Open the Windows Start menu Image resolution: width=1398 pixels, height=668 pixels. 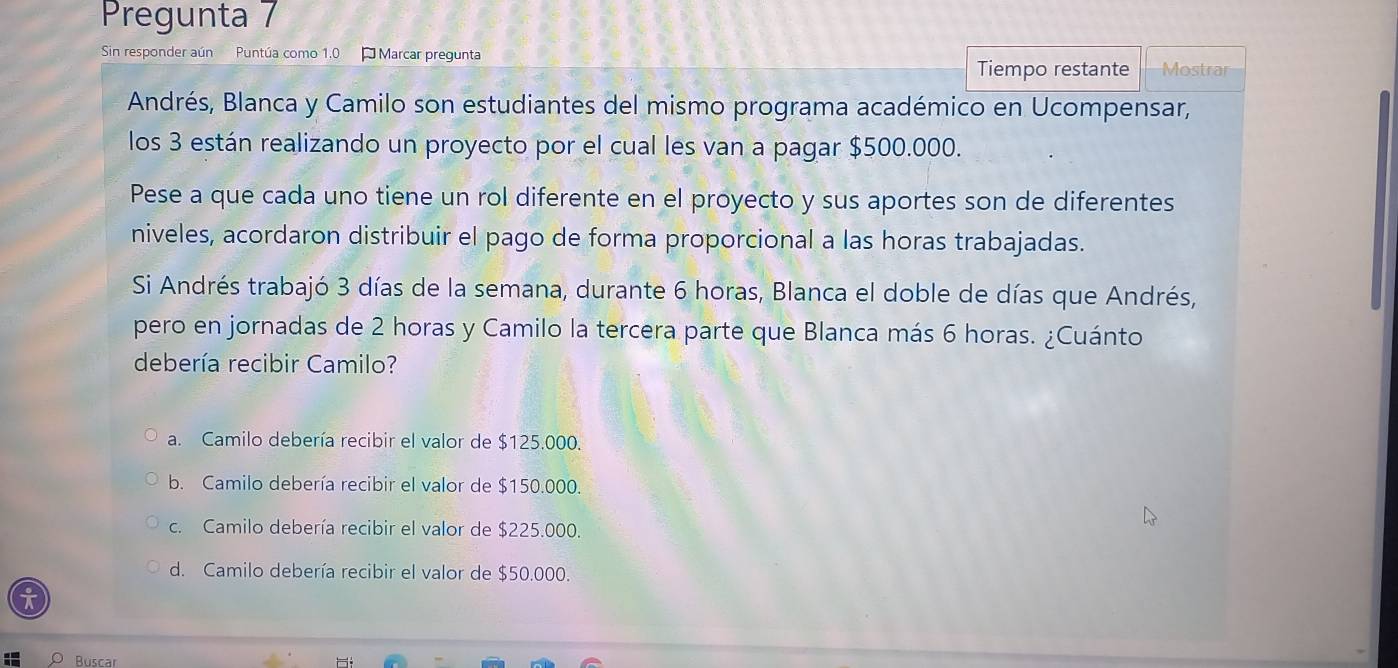coord(10,660)
